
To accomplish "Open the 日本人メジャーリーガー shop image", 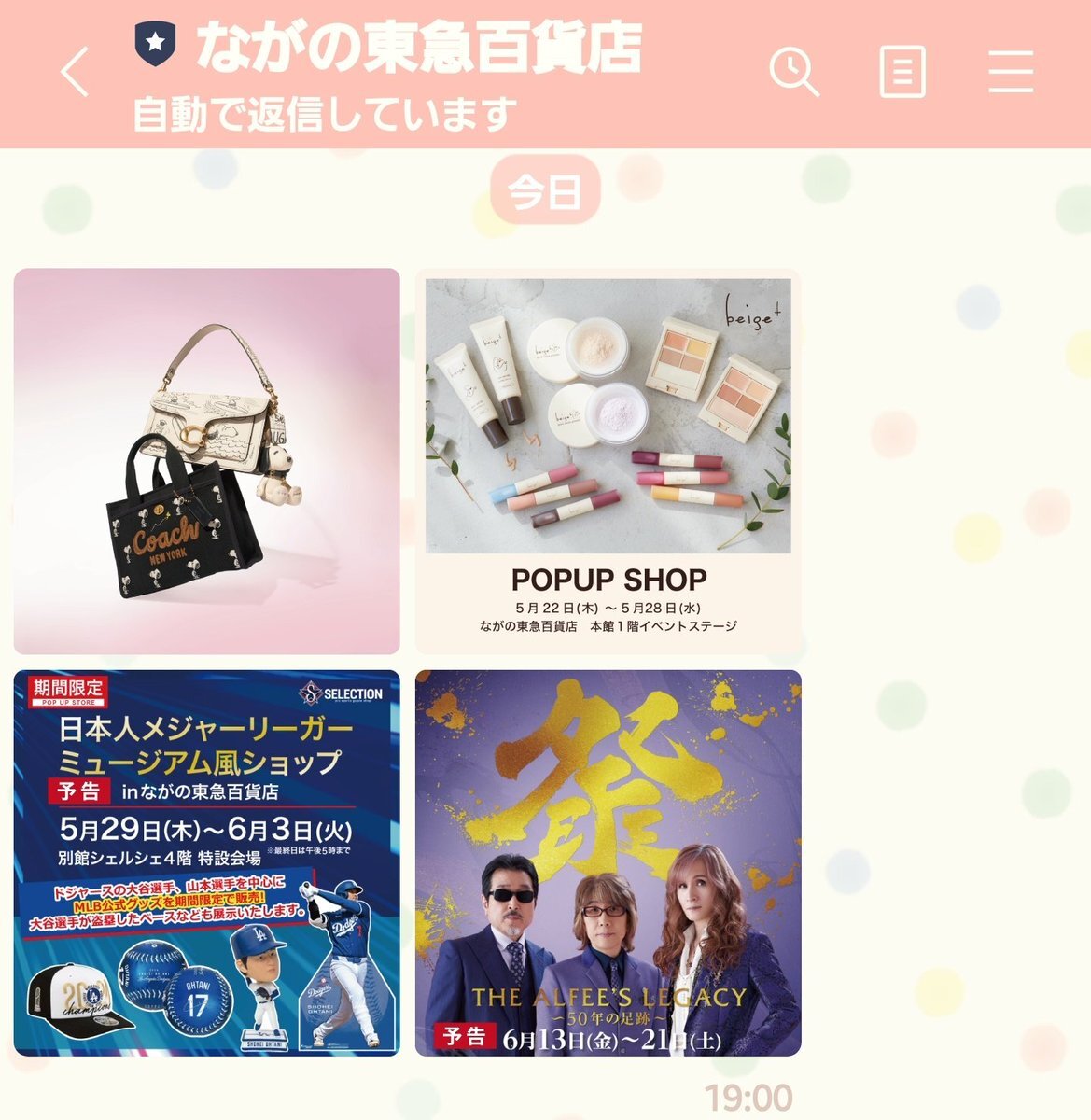I will (x=206, y=862).
